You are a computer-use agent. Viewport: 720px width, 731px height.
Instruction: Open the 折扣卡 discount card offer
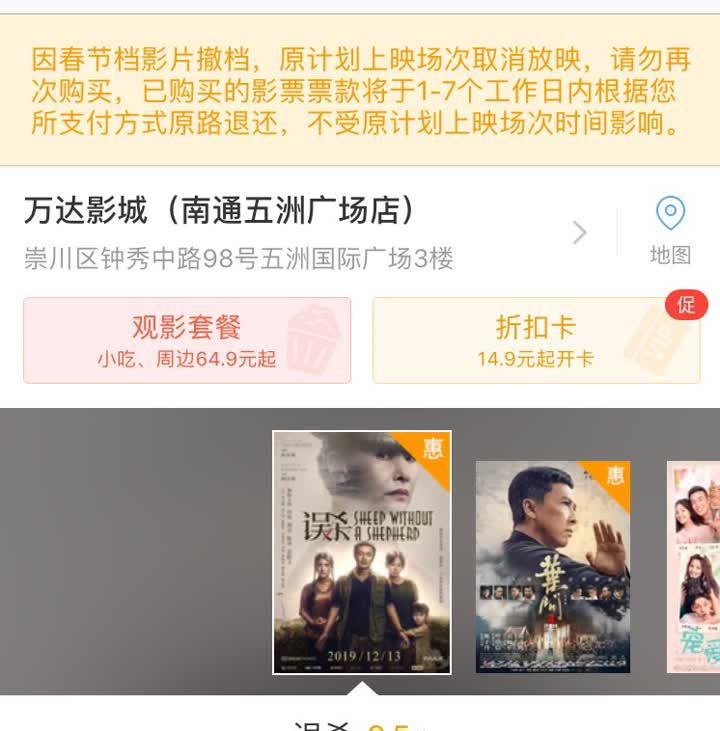(x=536, y=340)
